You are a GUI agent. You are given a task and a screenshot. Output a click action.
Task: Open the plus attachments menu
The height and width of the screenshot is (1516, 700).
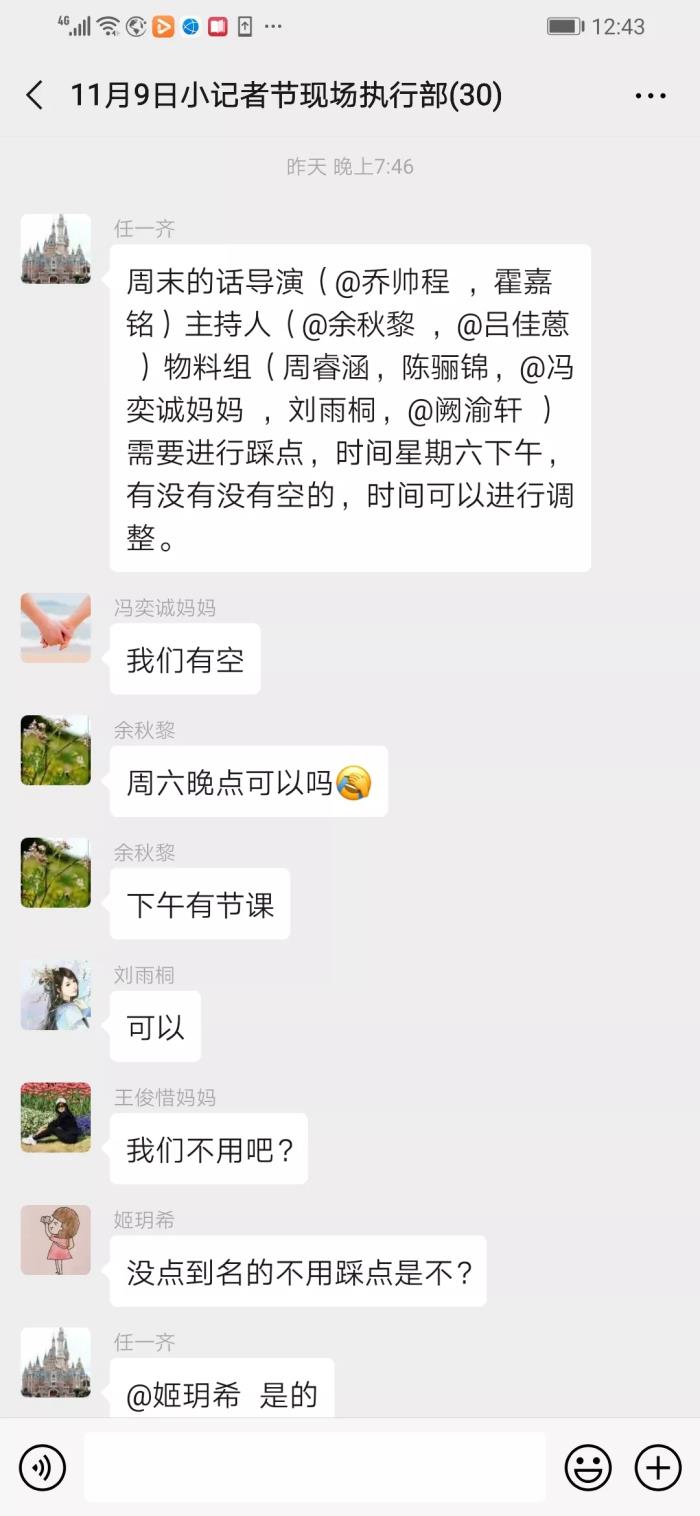(x=658, y=1467)
